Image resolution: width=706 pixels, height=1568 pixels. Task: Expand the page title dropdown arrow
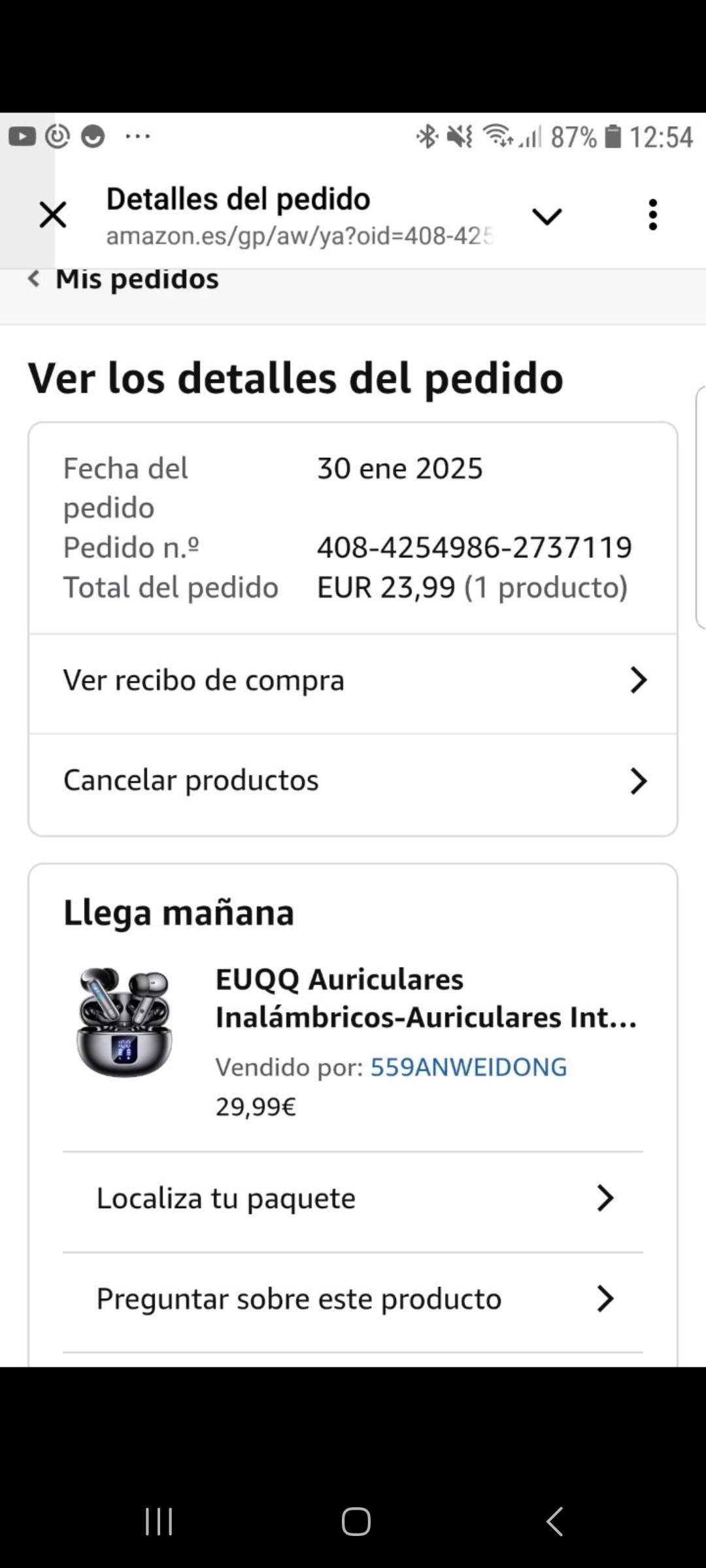point(546,216)
